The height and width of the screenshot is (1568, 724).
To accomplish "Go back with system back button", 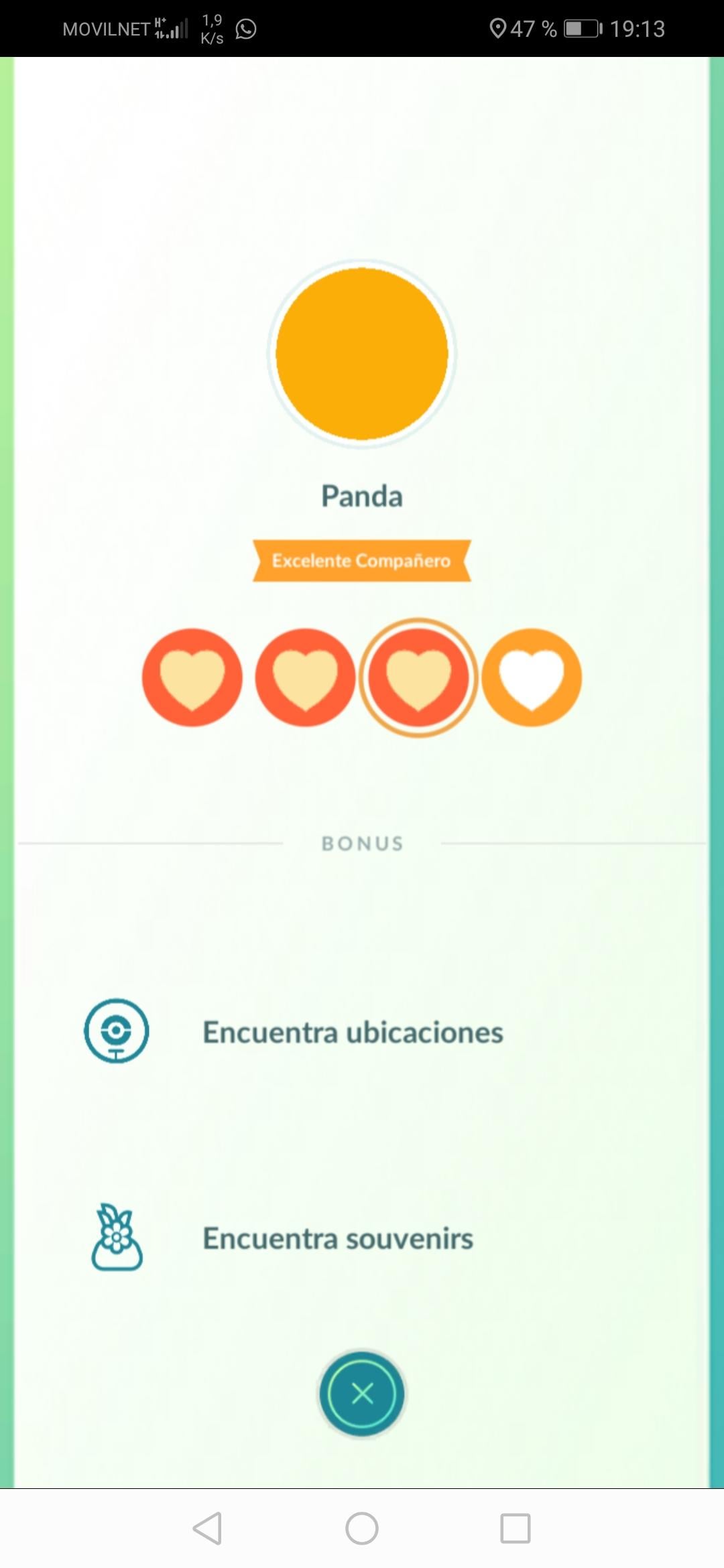I will 208,1528.
